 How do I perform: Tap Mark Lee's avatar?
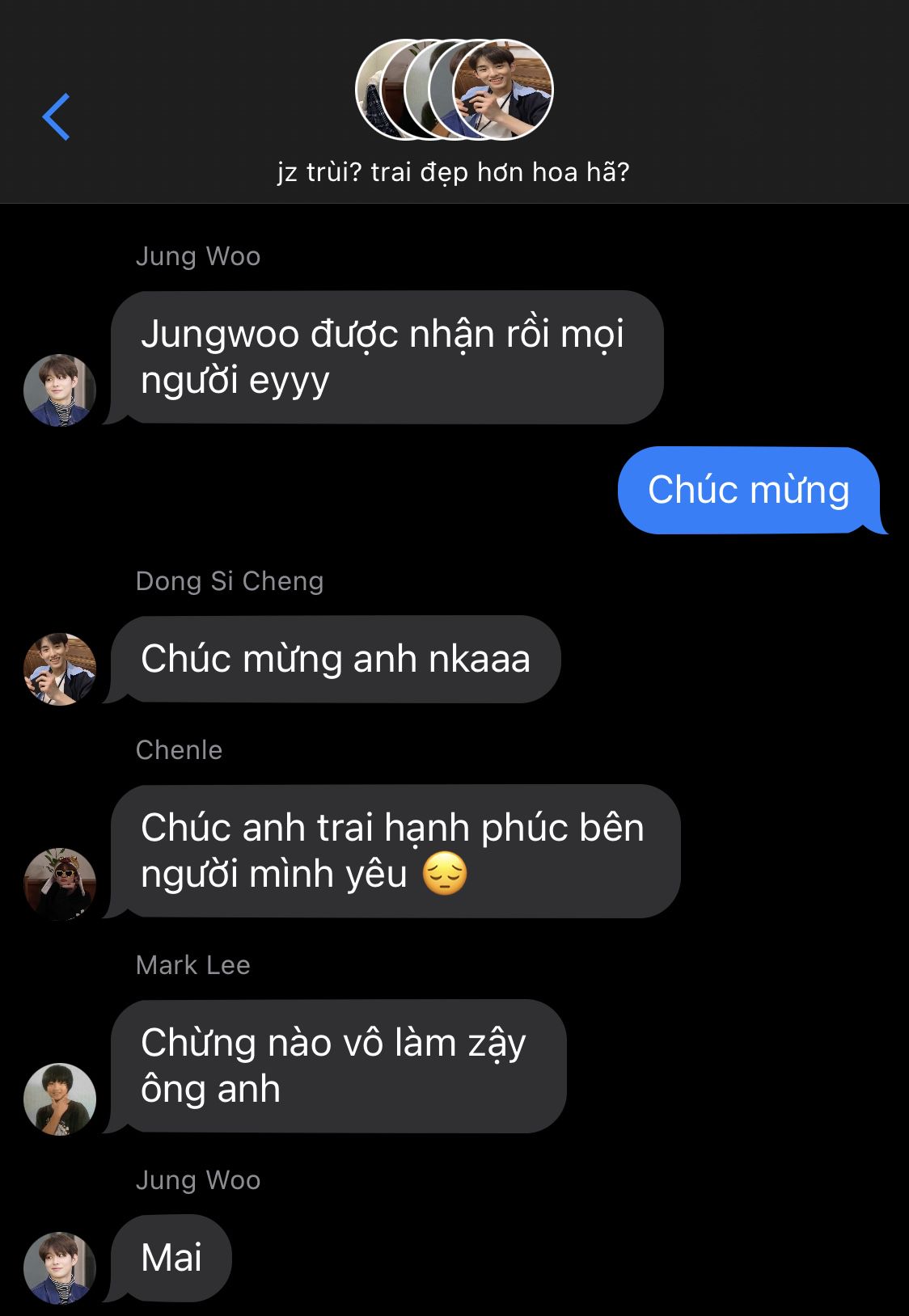pyautogui.click(x=60, y=1099)
